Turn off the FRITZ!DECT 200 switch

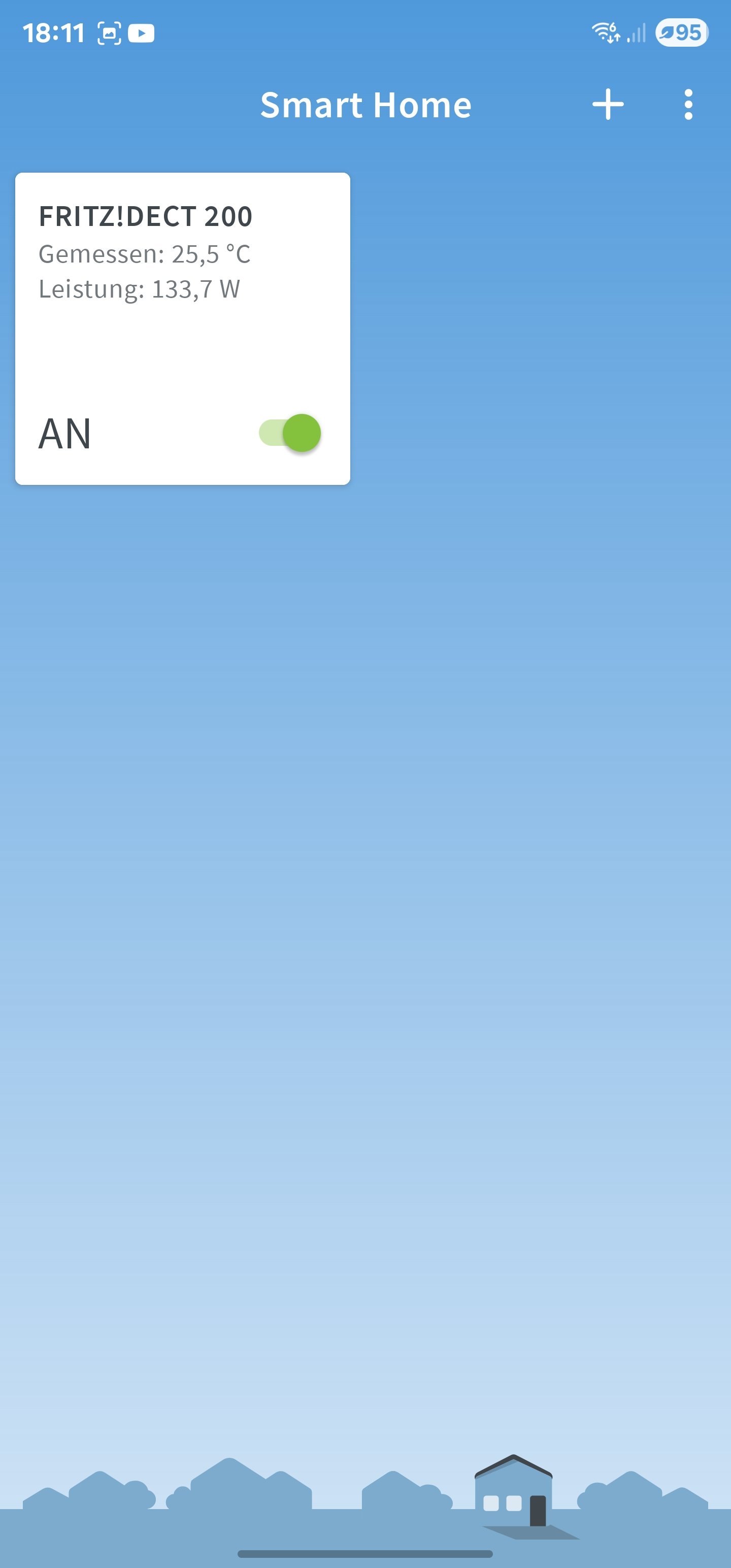click(x=290, y=434)
